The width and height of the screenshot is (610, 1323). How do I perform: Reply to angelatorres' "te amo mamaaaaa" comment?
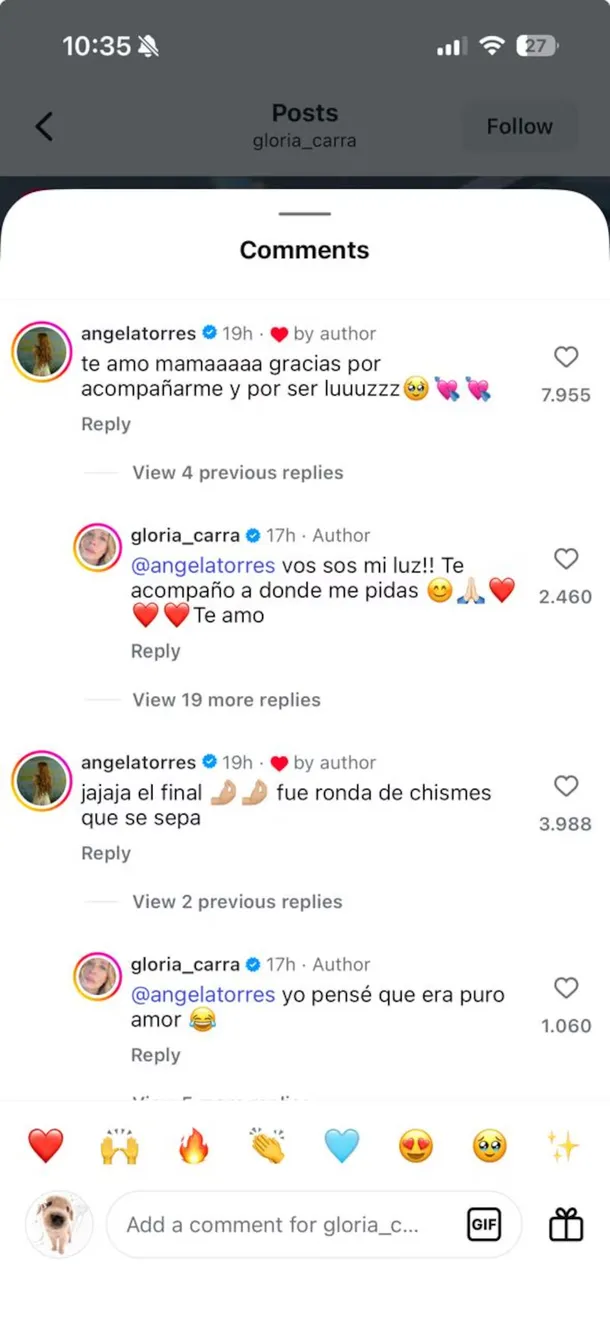[106, 424]
